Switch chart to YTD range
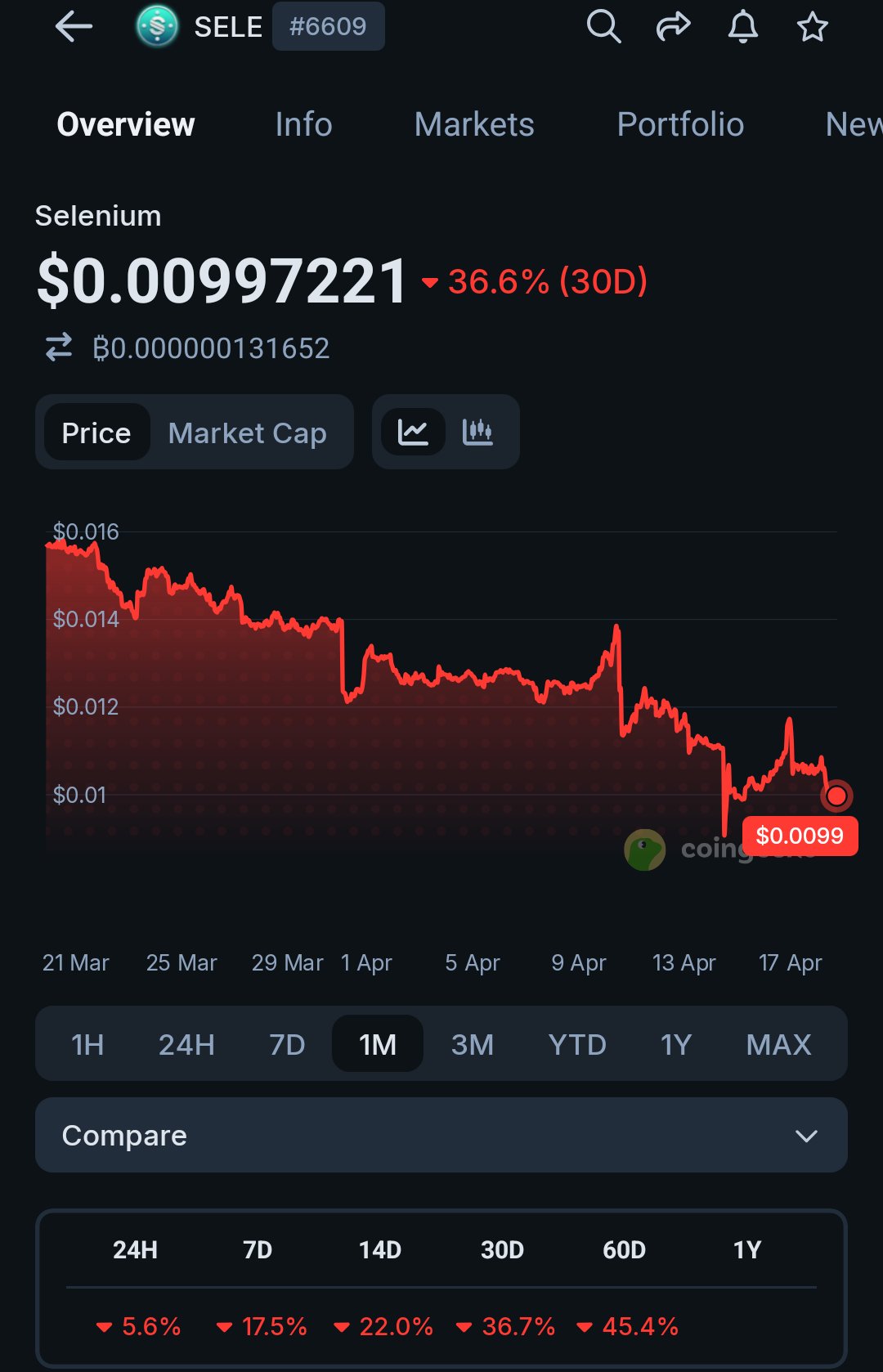Image resolution: width=883 pixels, height=1372 pixels. (x=576, y=1044)
